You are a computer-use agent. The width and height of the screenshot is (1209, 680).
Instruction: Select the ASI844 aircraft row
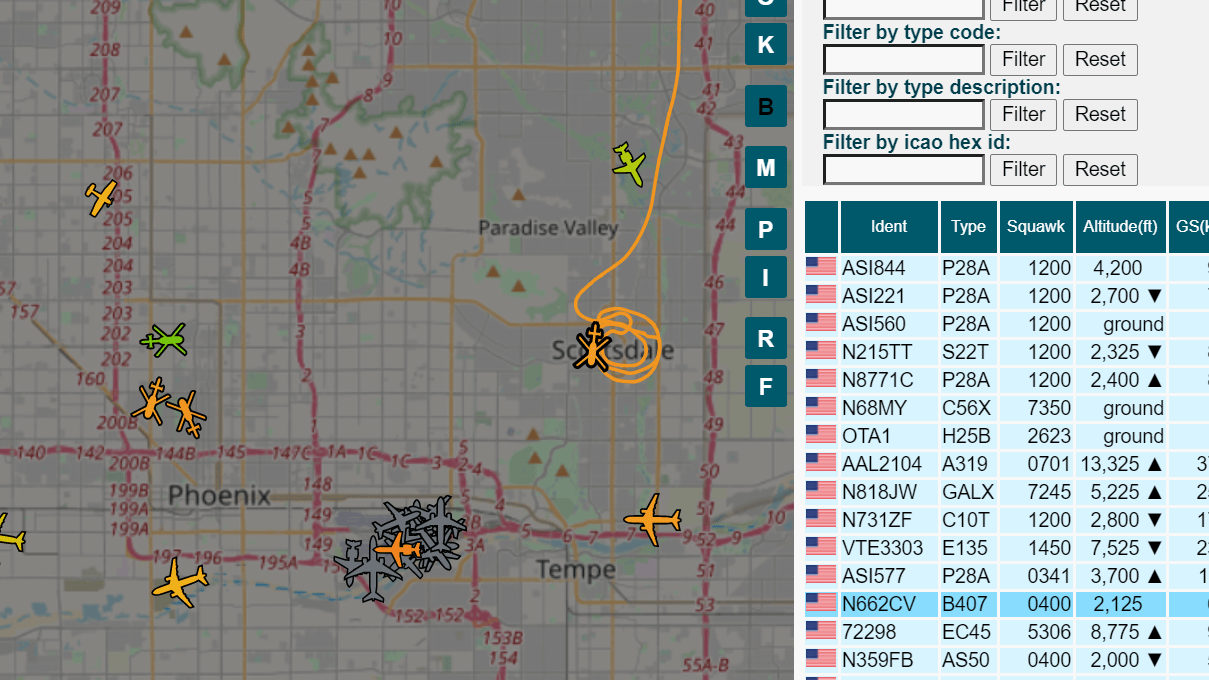pos(1006,268)
